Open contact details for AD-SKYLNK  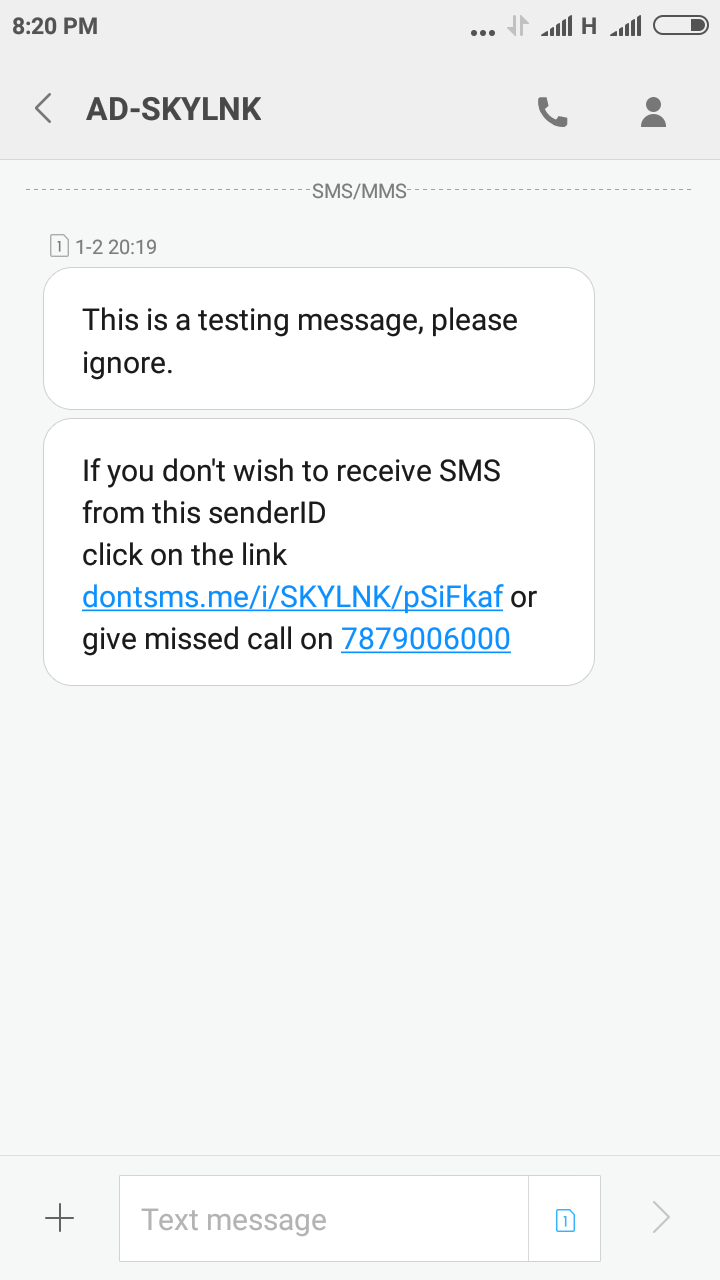653,111
